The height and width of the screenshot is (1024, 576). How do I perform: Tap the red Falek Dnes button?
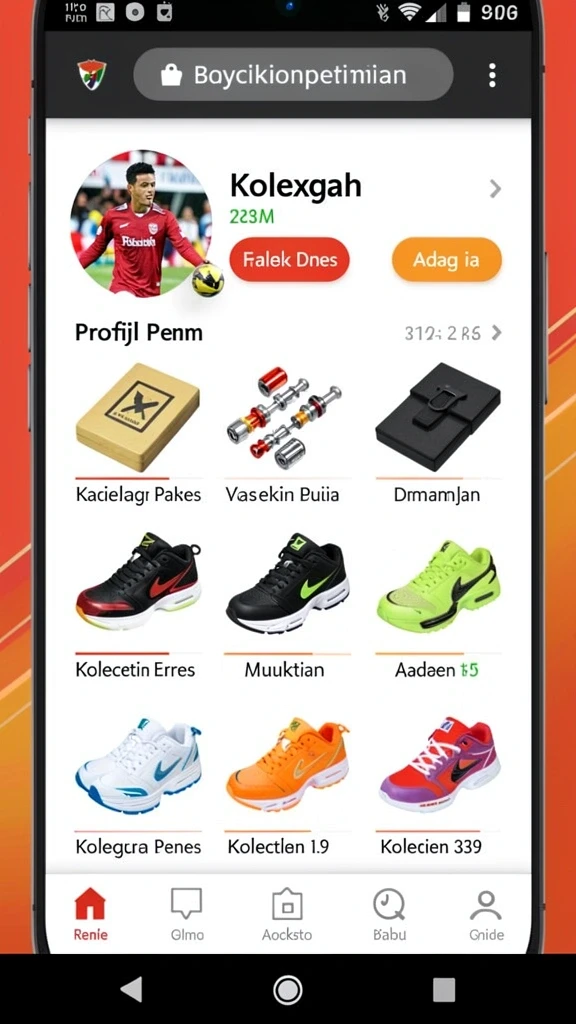[289, 260]
